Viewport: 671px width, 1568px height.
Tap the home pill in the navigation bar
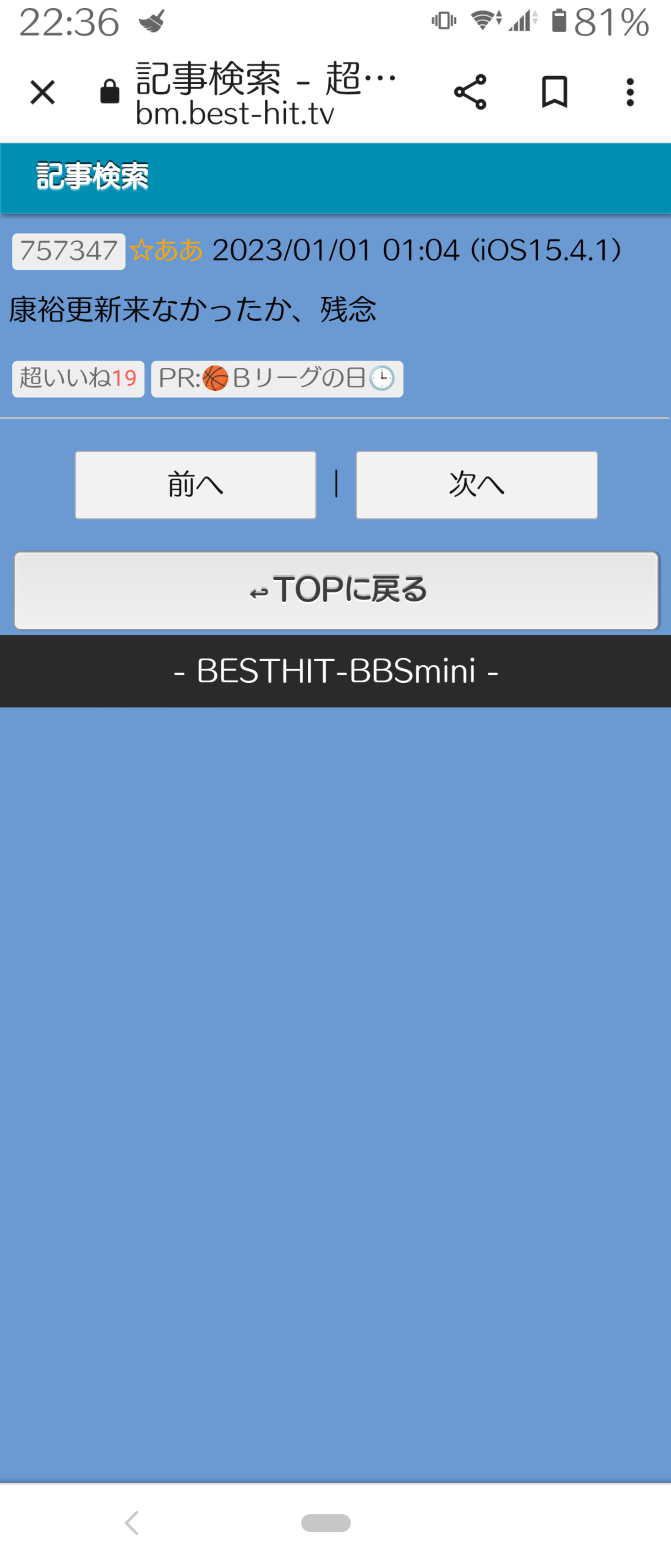point(326,1522)
